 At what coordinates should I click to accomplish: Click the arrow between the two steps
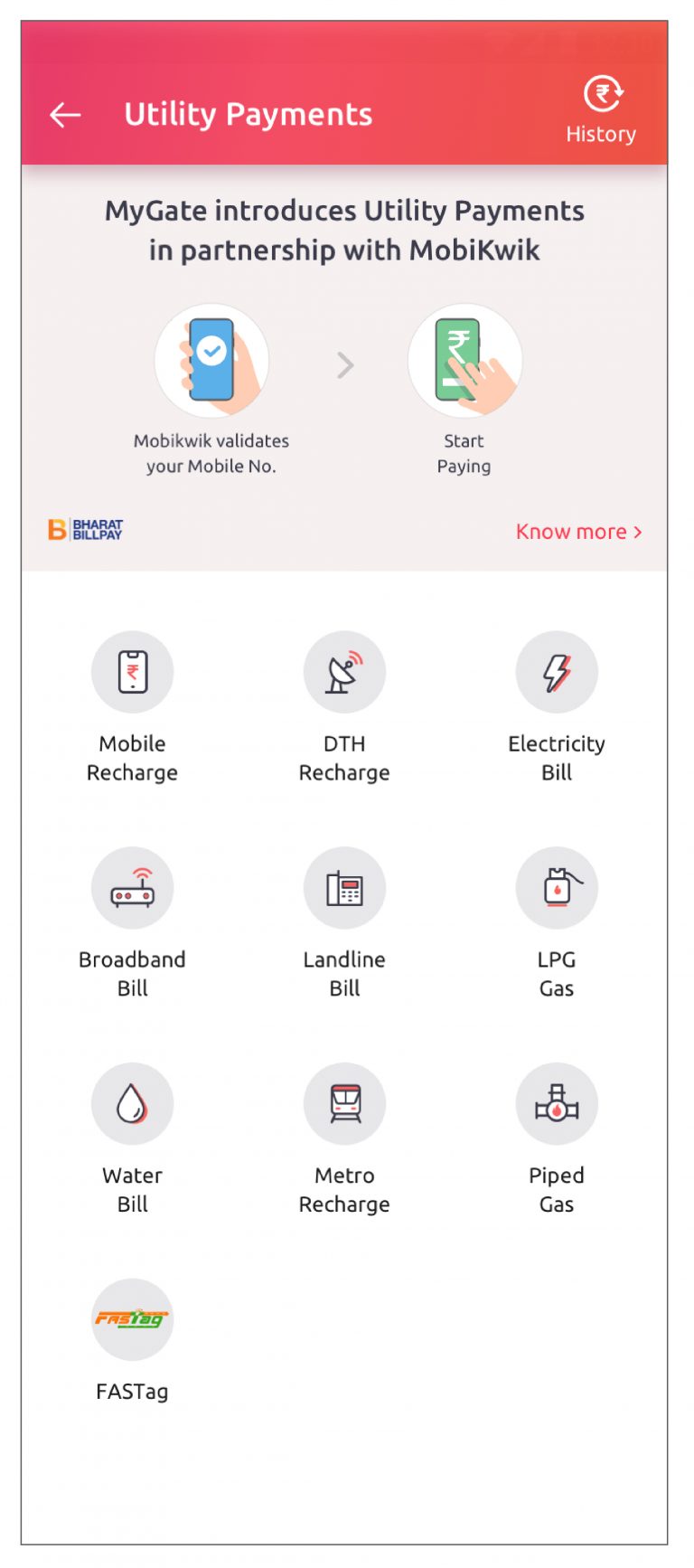pyautogui.click(x=344, y=364)
